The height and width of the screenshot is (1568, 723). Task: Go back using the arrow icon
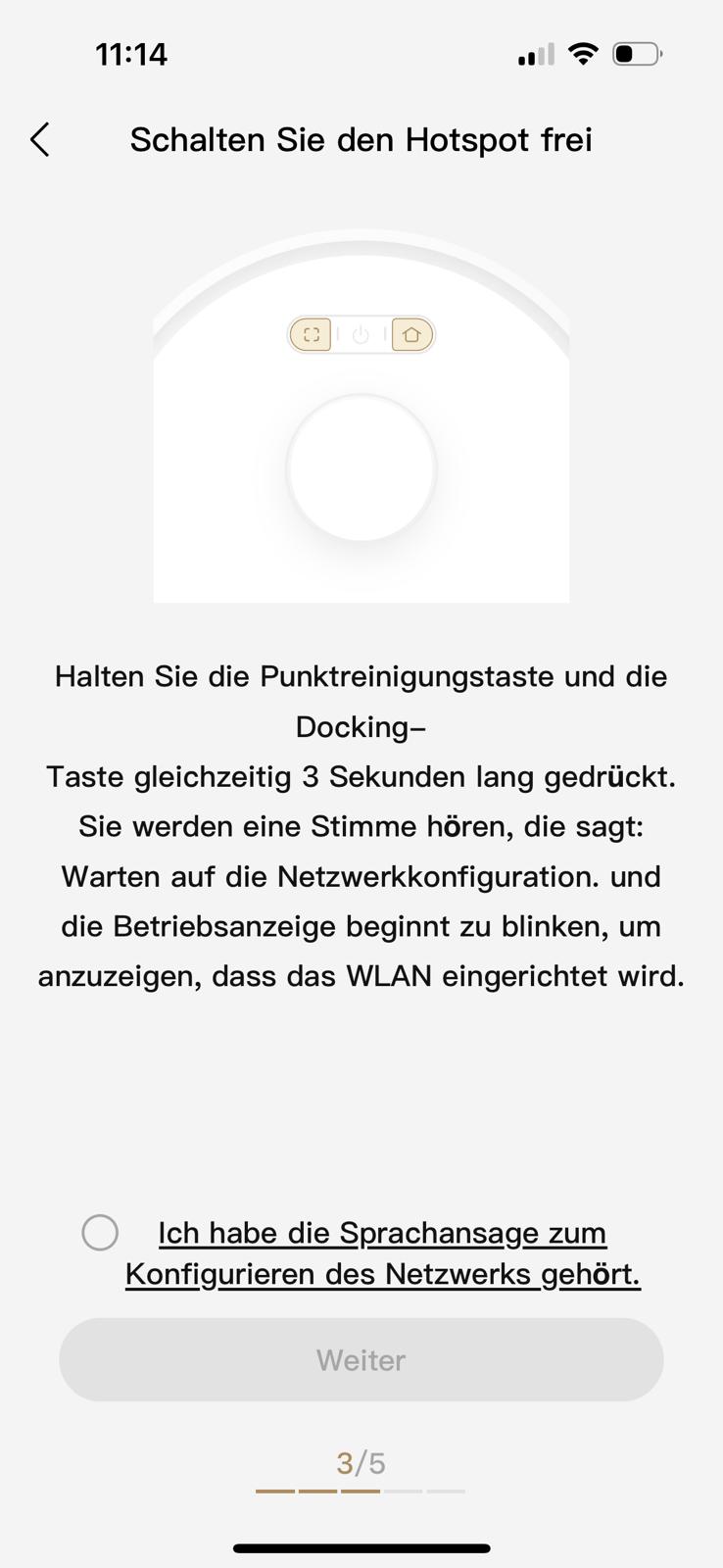40,140
